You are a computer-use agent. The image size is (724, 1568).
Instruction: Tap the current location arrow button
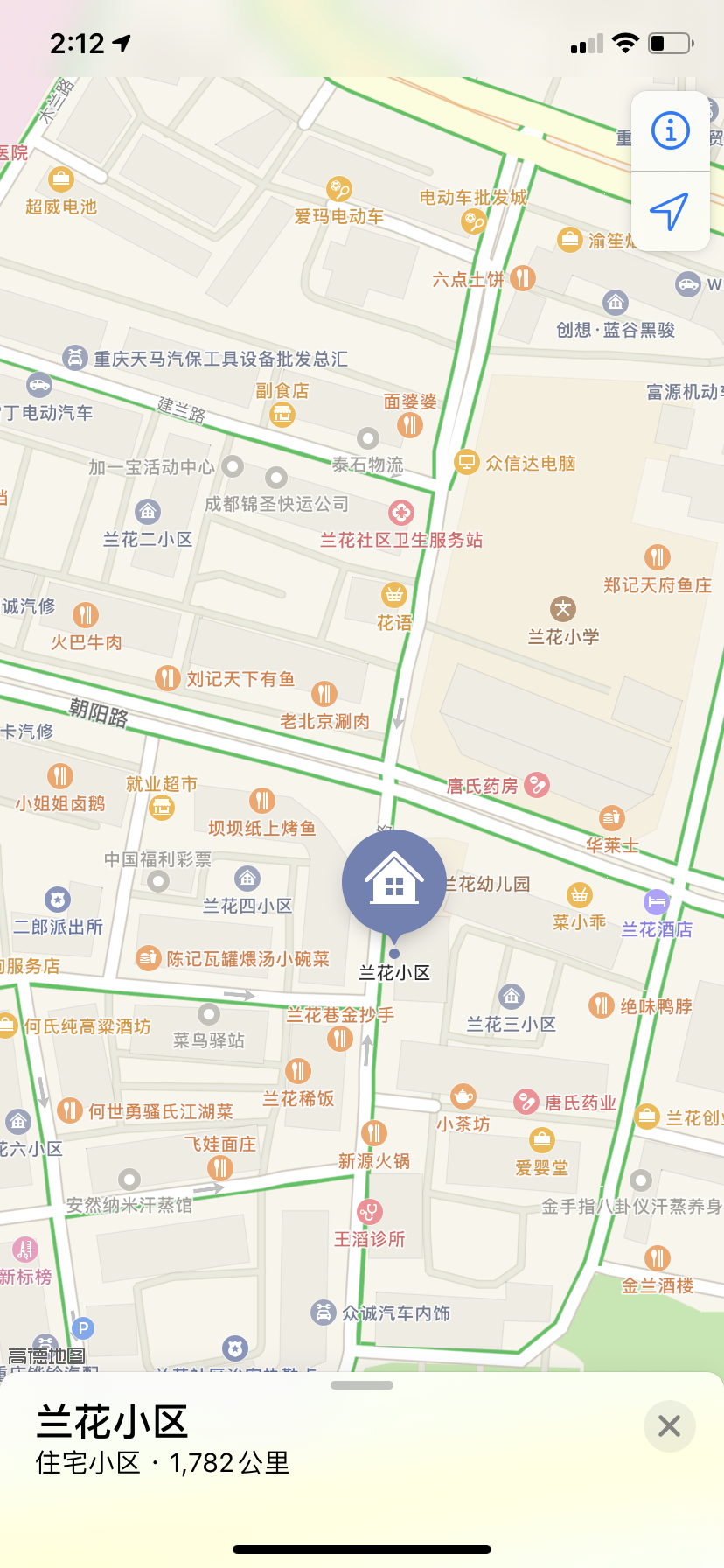(x=669, y=211)
